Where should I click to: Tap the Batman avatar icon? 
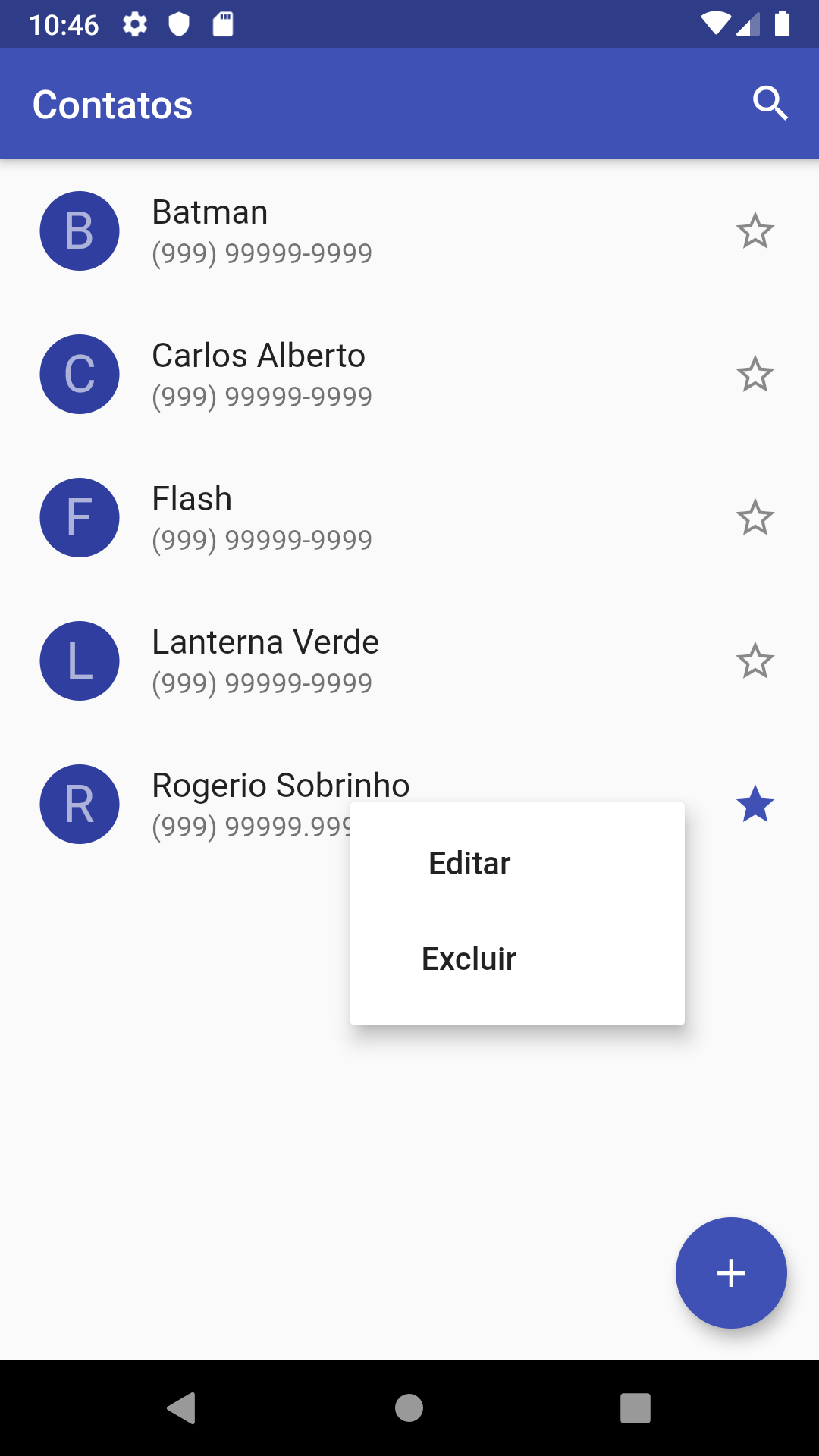pos(79,231)
